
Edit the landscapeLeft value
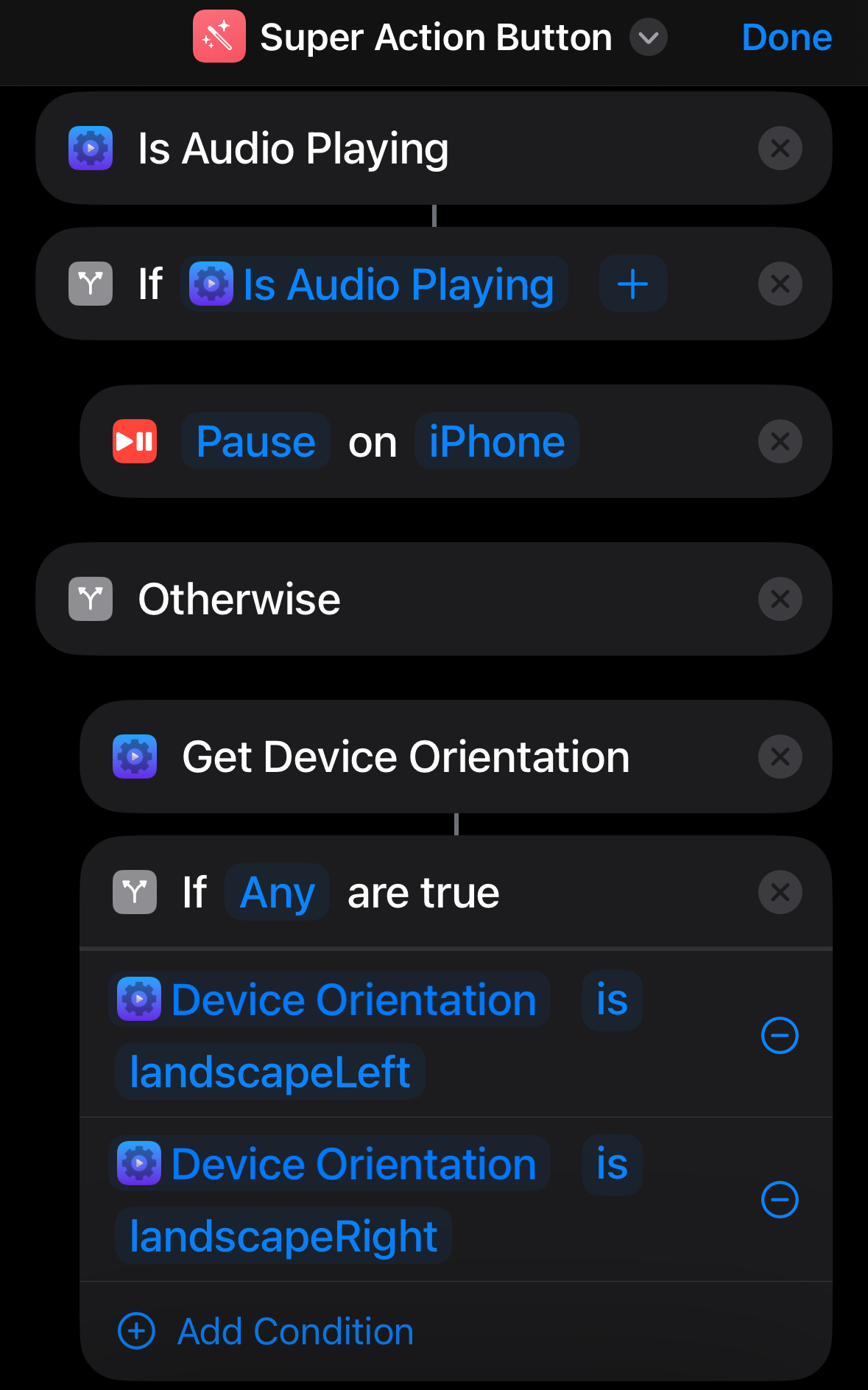click(x=269, y=1072)
